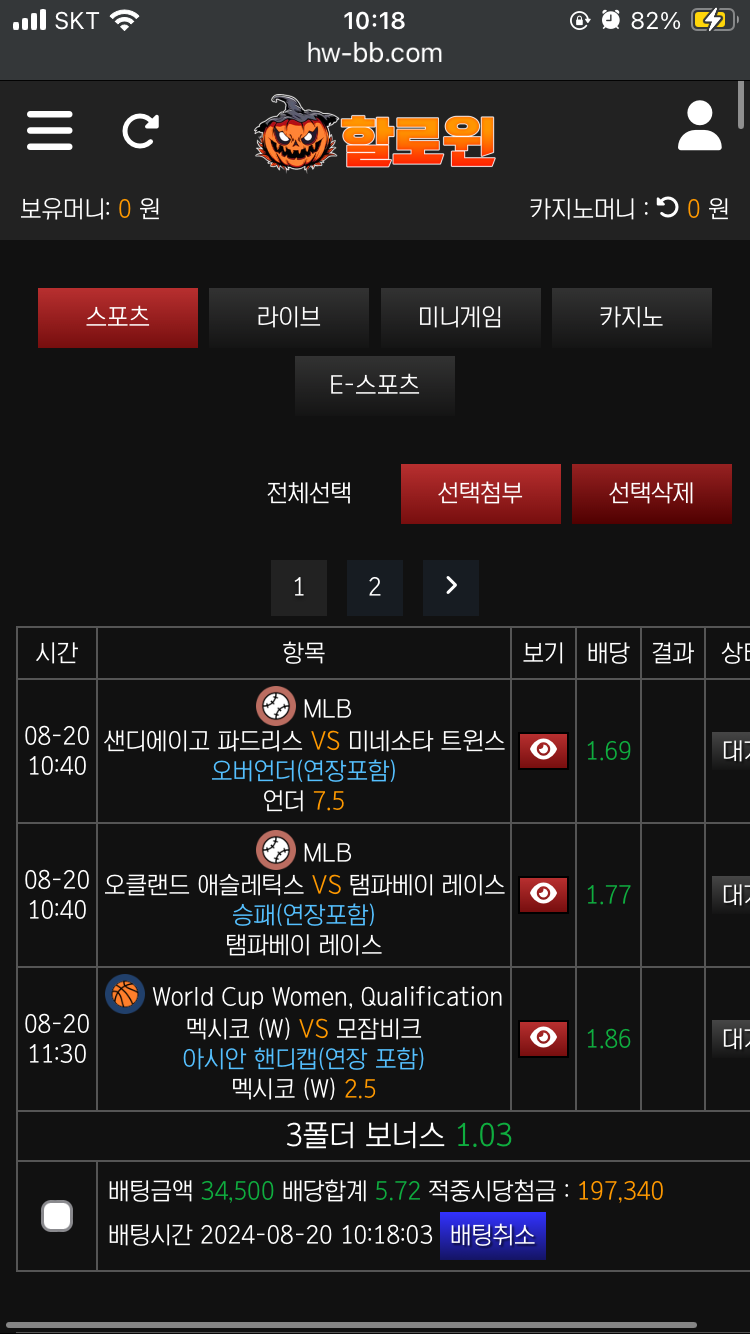Viewport: 750px width, 1334px height.
Task: Switch to the 카지노 tab
Action: point(632,318)
